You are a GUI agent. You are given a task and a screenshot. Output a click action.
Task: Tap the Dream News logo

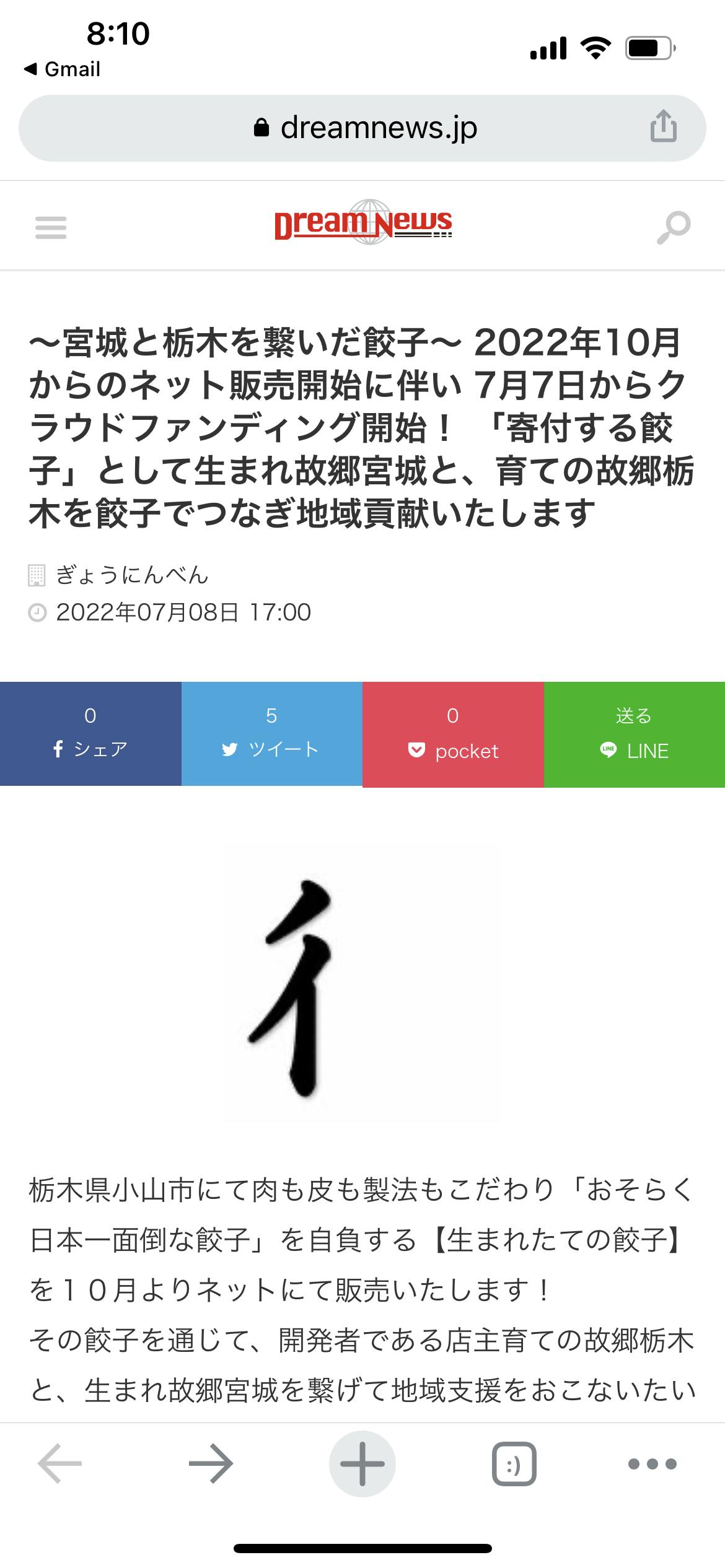click(363, 223)
